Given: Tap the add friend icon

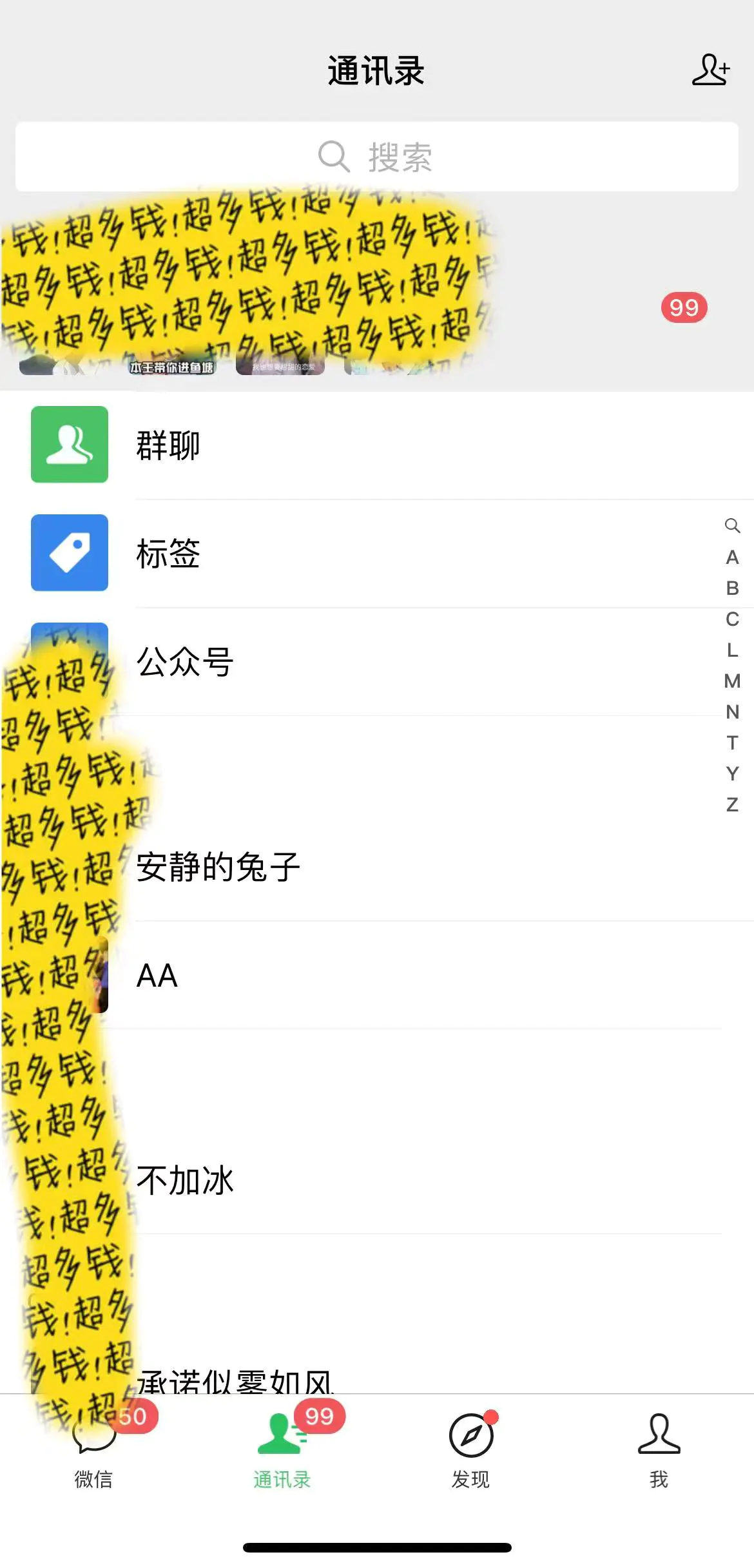Looking at the screenshot, I should (x=710, y=70).
